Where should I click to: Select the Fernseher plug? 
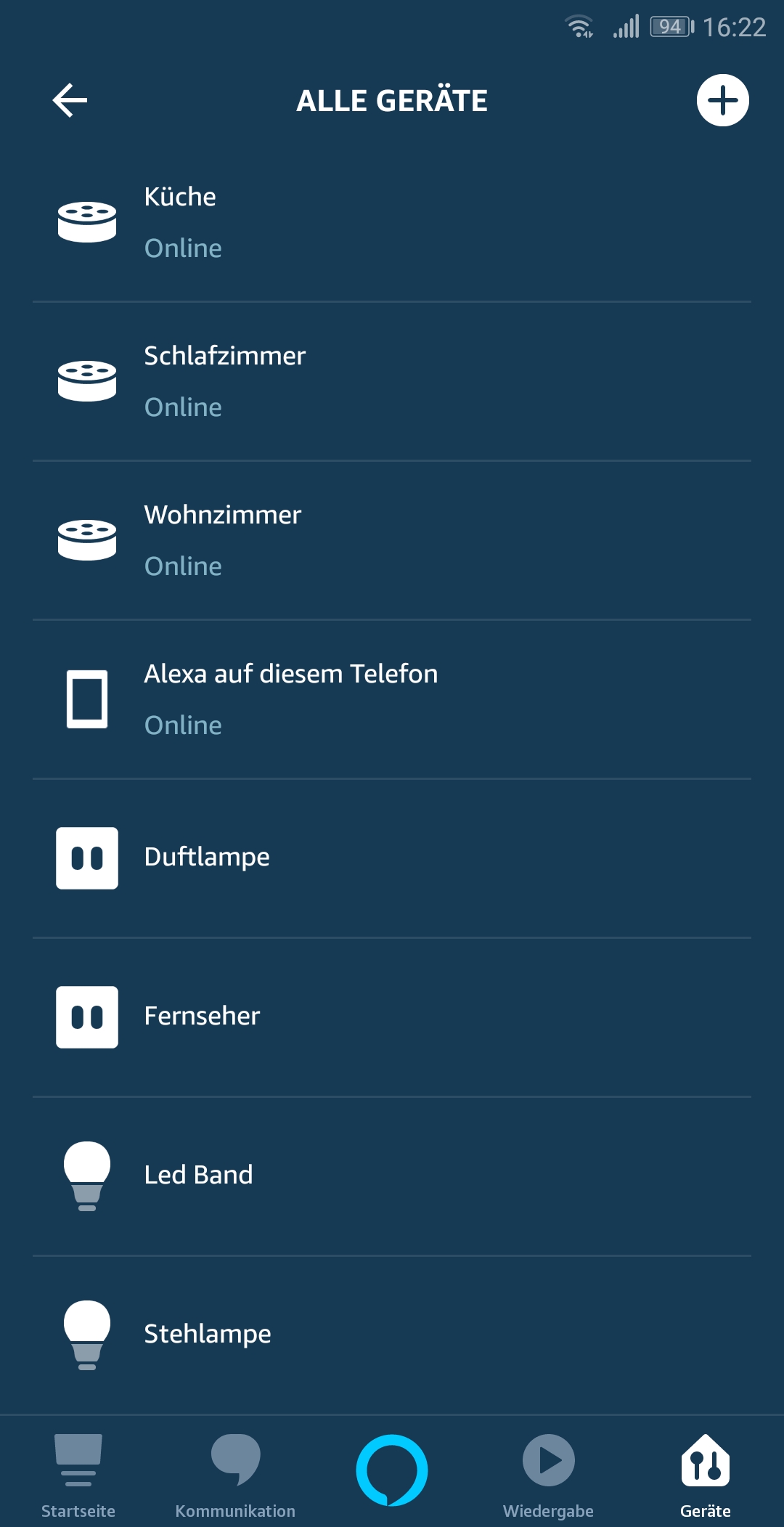click(392, 1017)
